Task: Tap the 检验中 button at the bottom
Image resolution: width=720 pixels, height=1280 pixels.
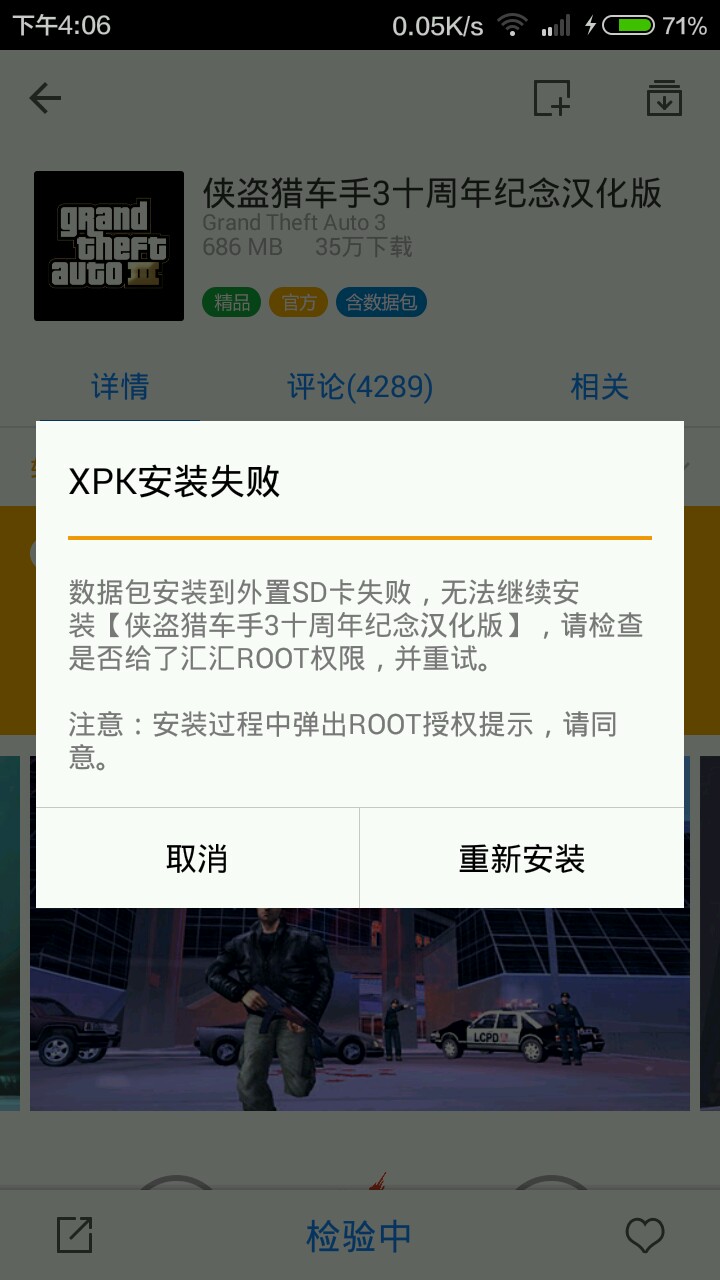Action: tap(359, 1235)
